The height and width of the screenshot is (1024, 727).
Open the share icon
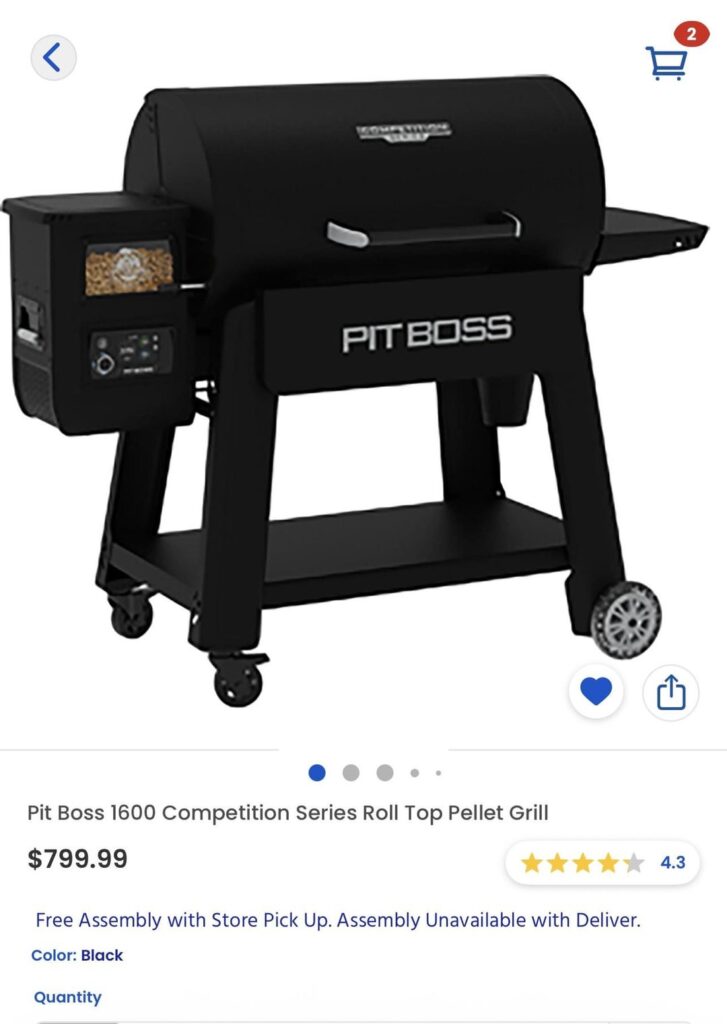(671, 689)
